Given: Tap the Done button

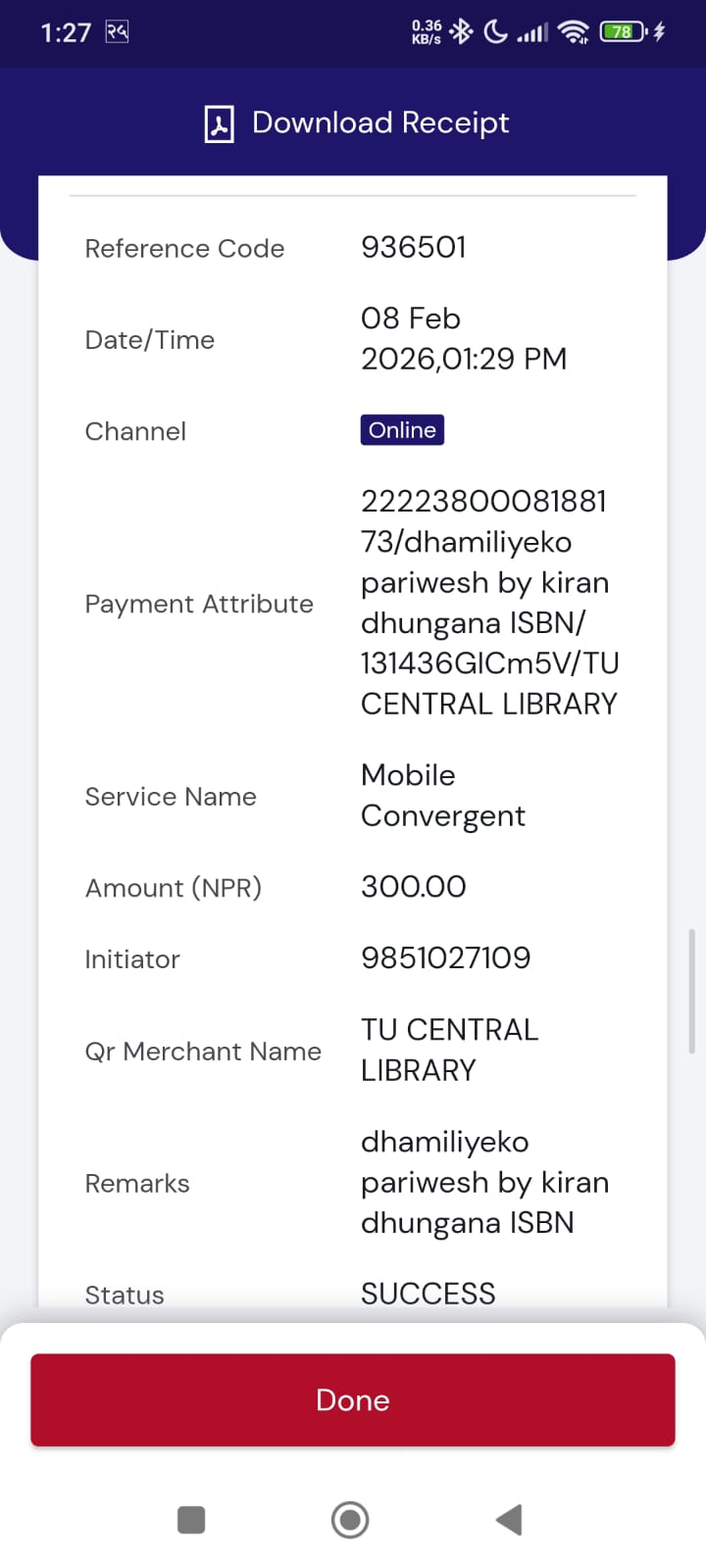Looking at the screenshot, I should pos(353,1399).
